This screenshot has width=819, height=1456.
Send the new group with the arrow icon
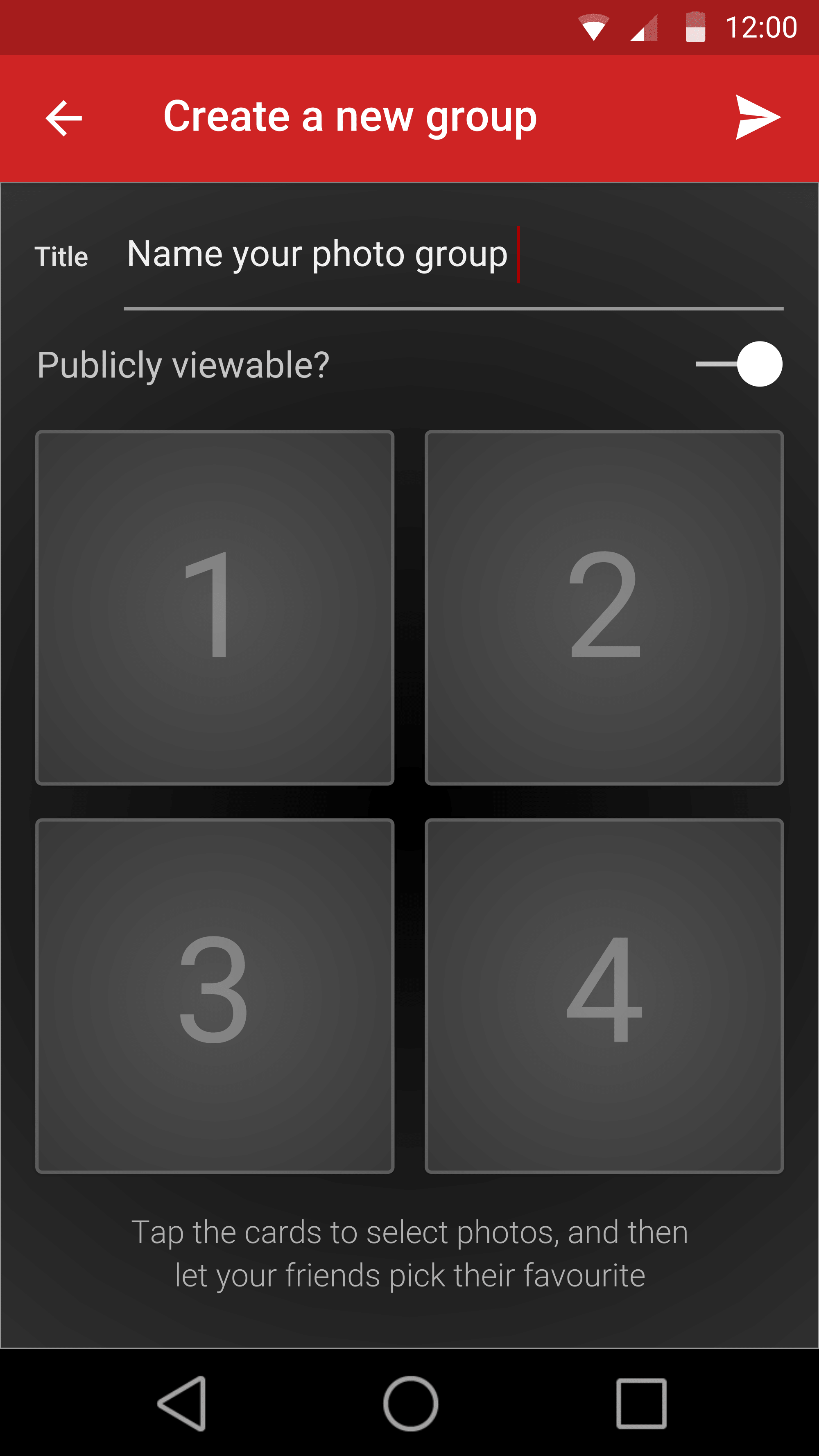tap(757, 118)
